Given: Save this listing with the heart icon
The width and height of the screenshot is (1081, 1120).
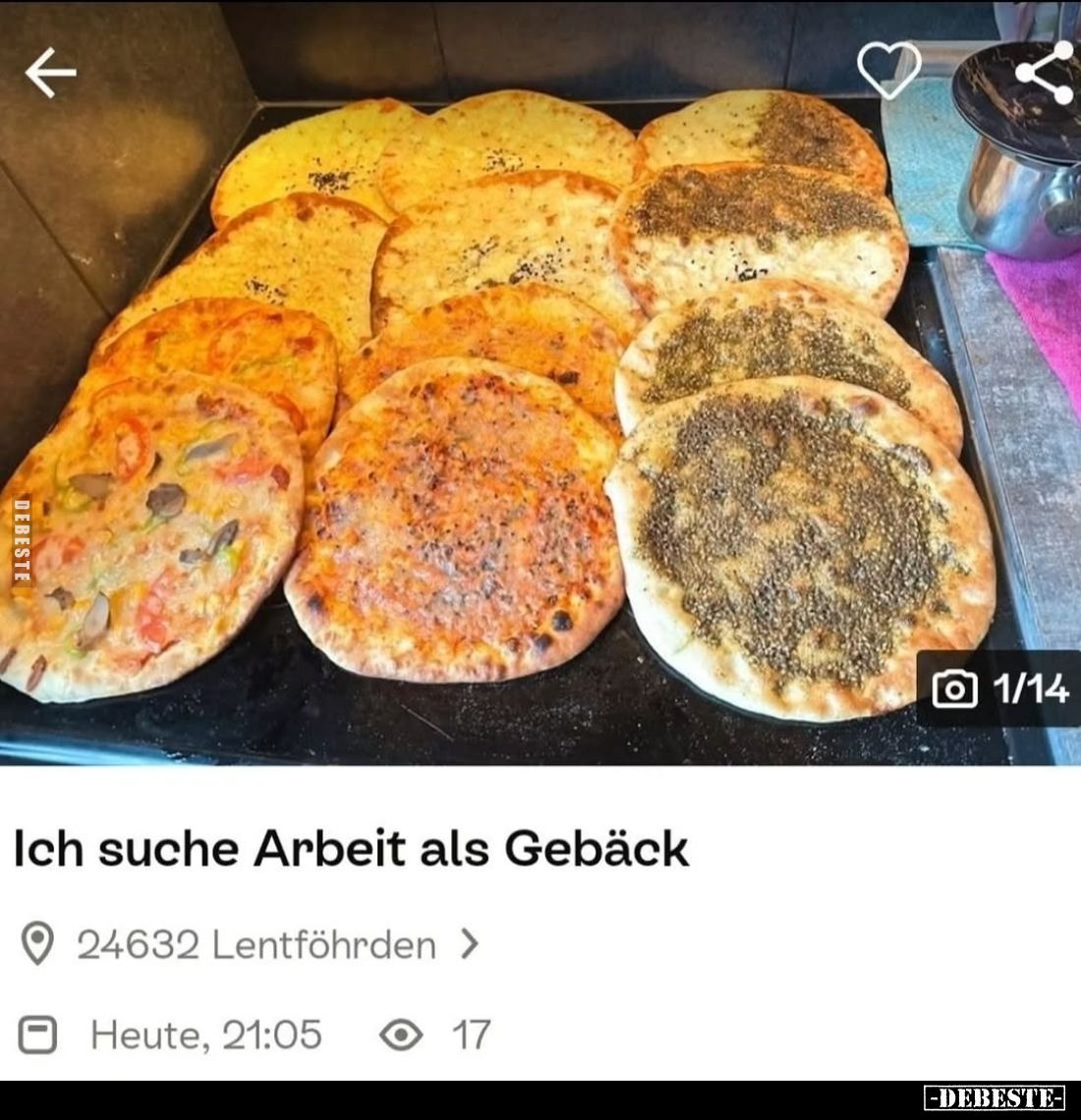Looking at the screenshot, I should [x=888, y=70].
